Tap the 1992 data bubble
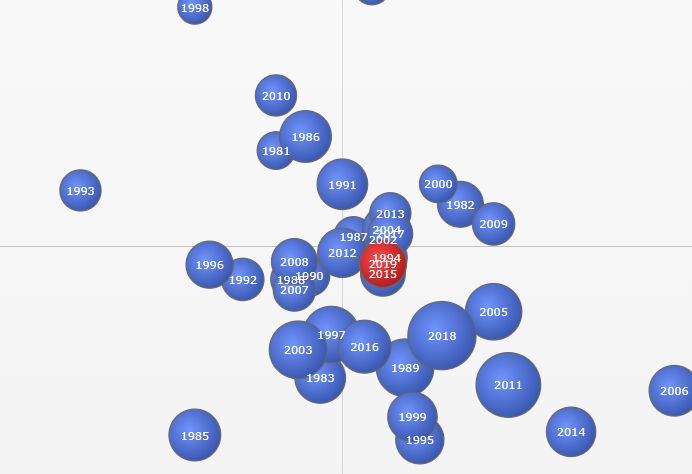The width and height of the screenshot is (692, 474). [x=243, y=281]
